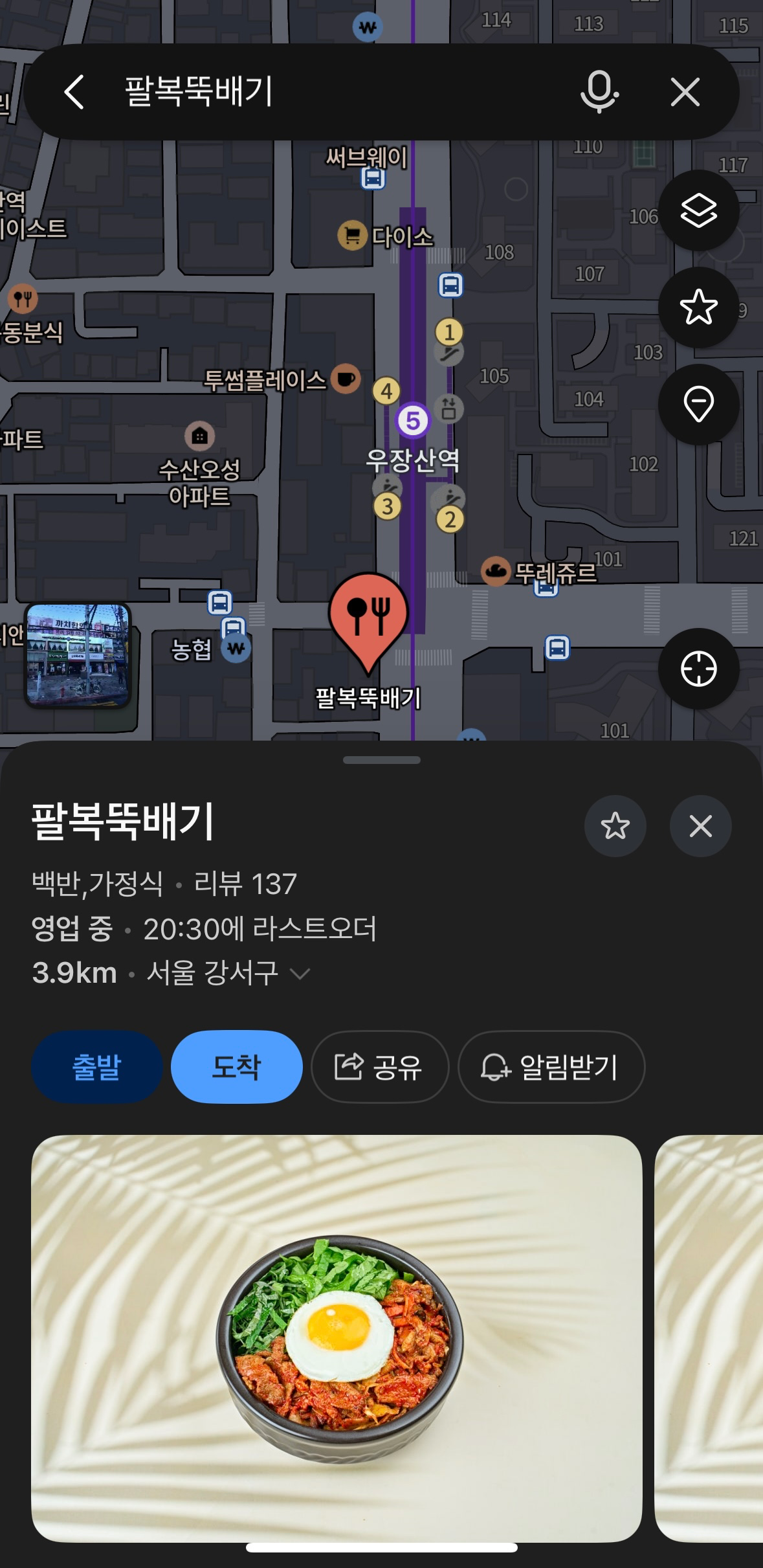Set 팔복뚝배기 as 도착 destination
763x1568 pixels.
[x=236, y=1067]
